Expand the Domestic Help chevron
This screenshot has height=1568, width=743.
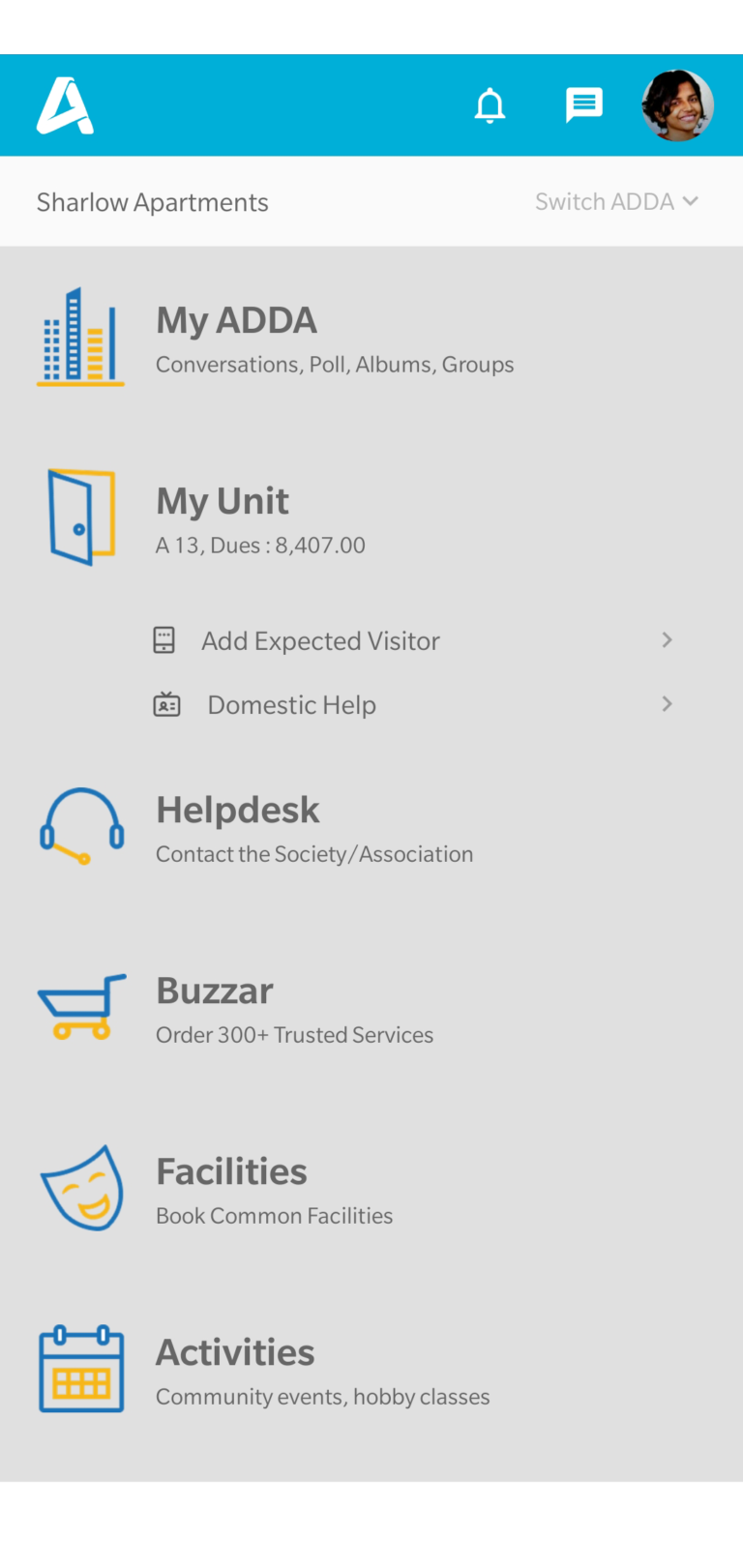click(667, 704)
